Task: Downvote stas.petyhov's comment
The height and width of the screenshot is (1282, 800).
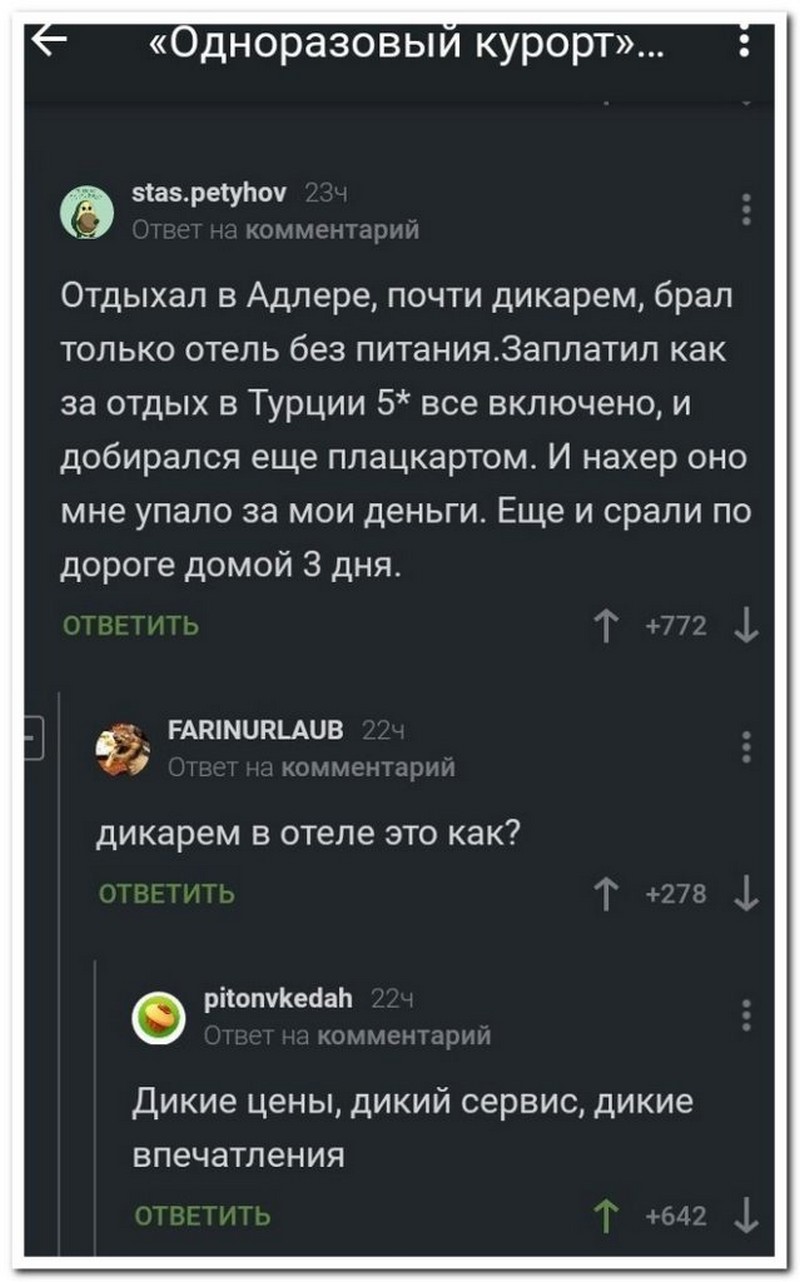Action: (746, 628)
